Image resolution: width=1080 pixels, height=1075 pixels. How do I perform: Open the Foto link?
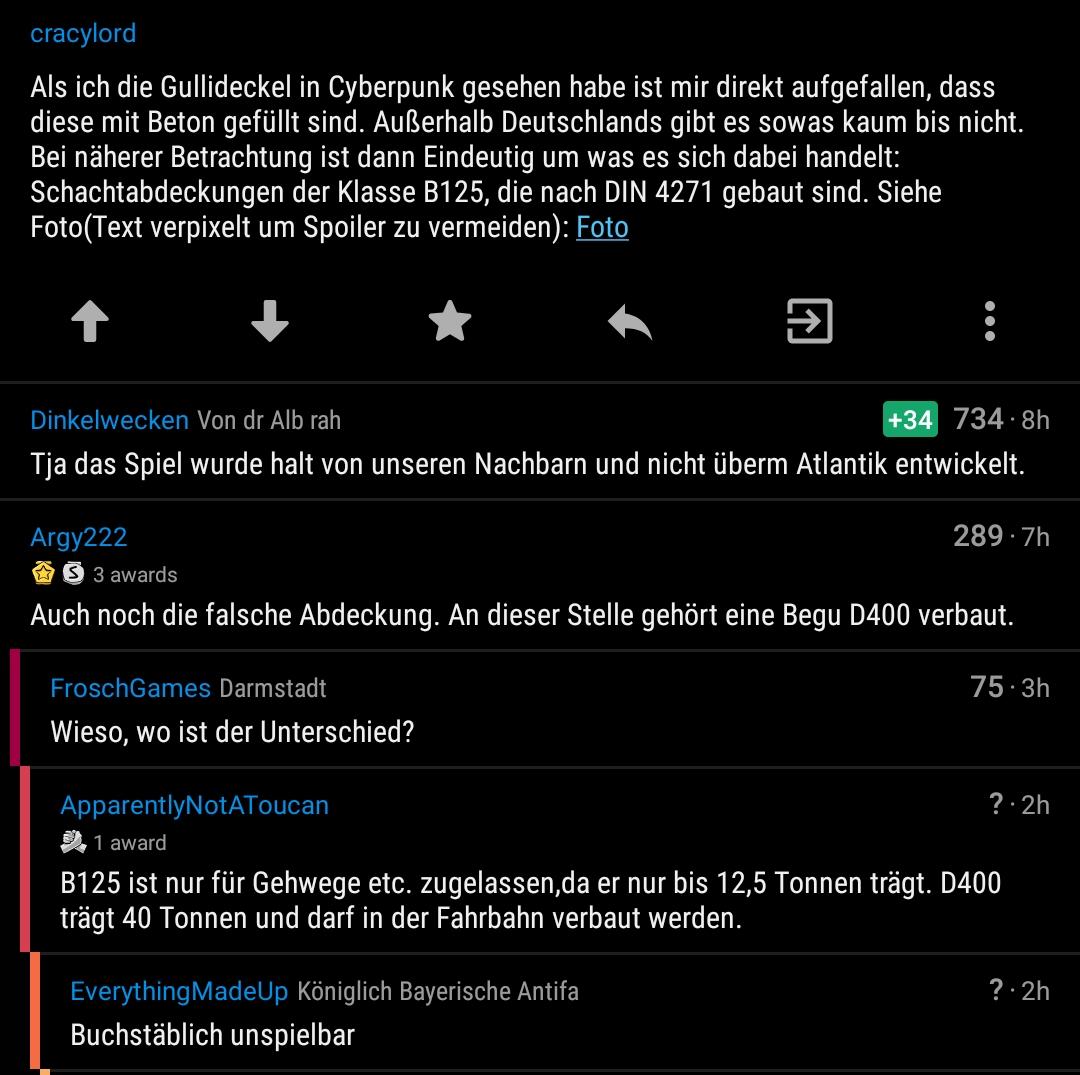602,227
